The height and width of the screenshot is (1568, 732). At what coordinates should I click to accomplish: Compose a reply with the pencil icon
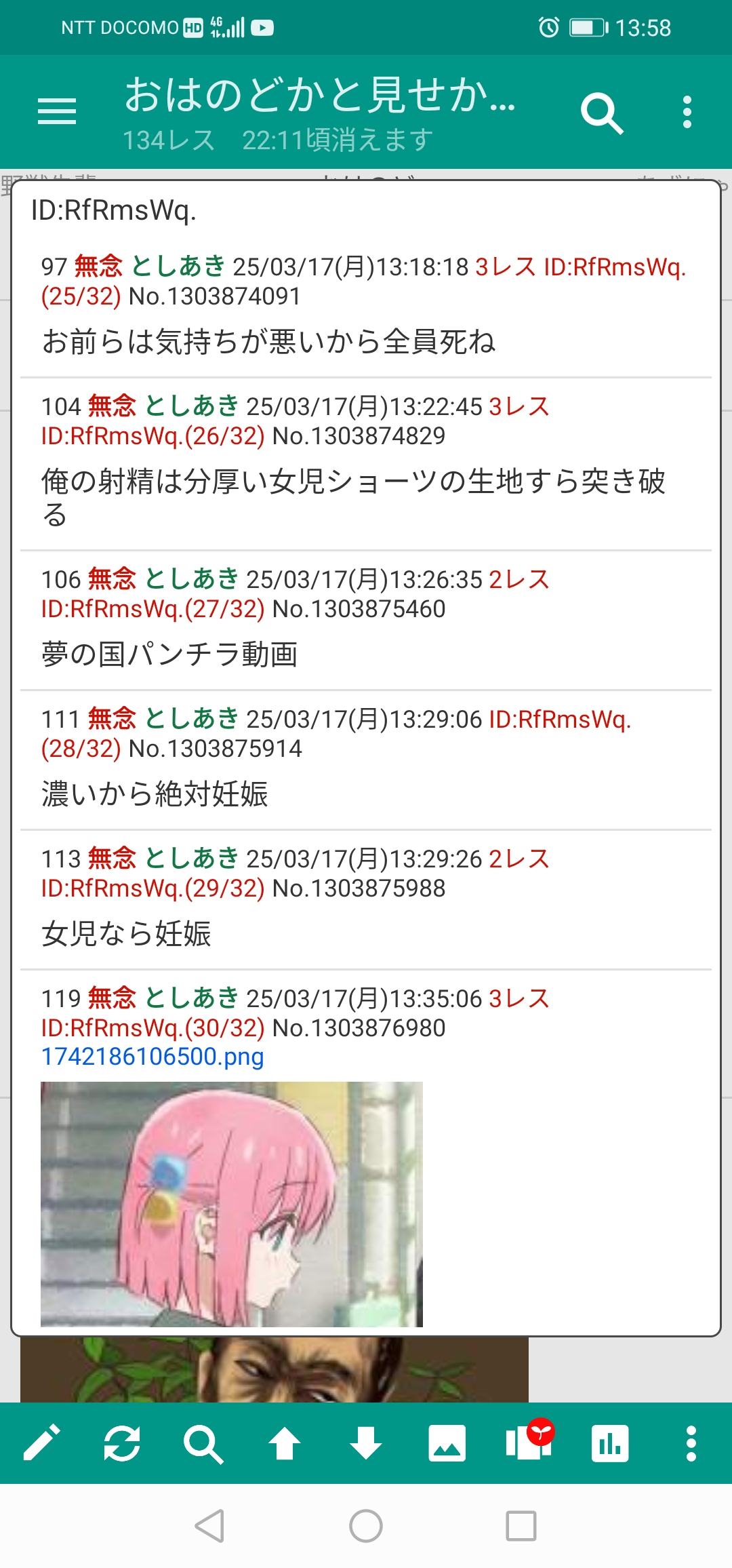pos(42,1443)
